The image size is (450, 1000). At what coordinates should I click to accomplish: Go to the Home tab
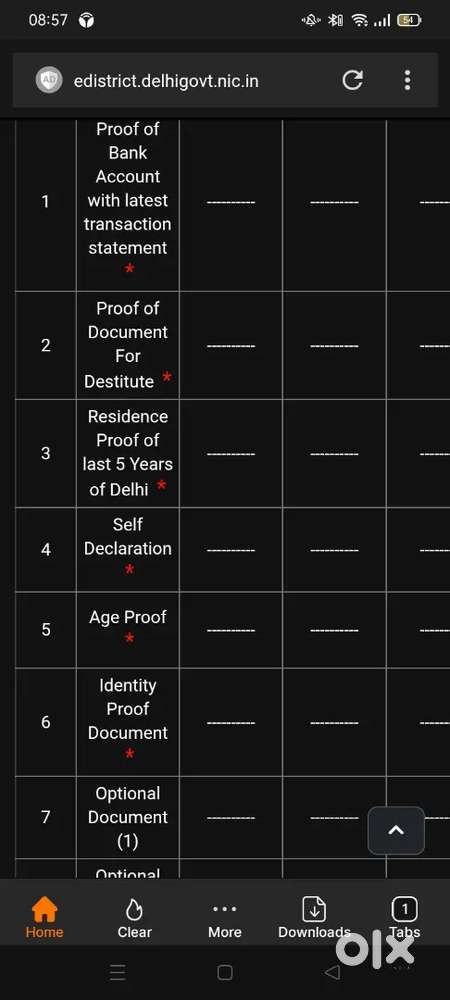[45, 918]
